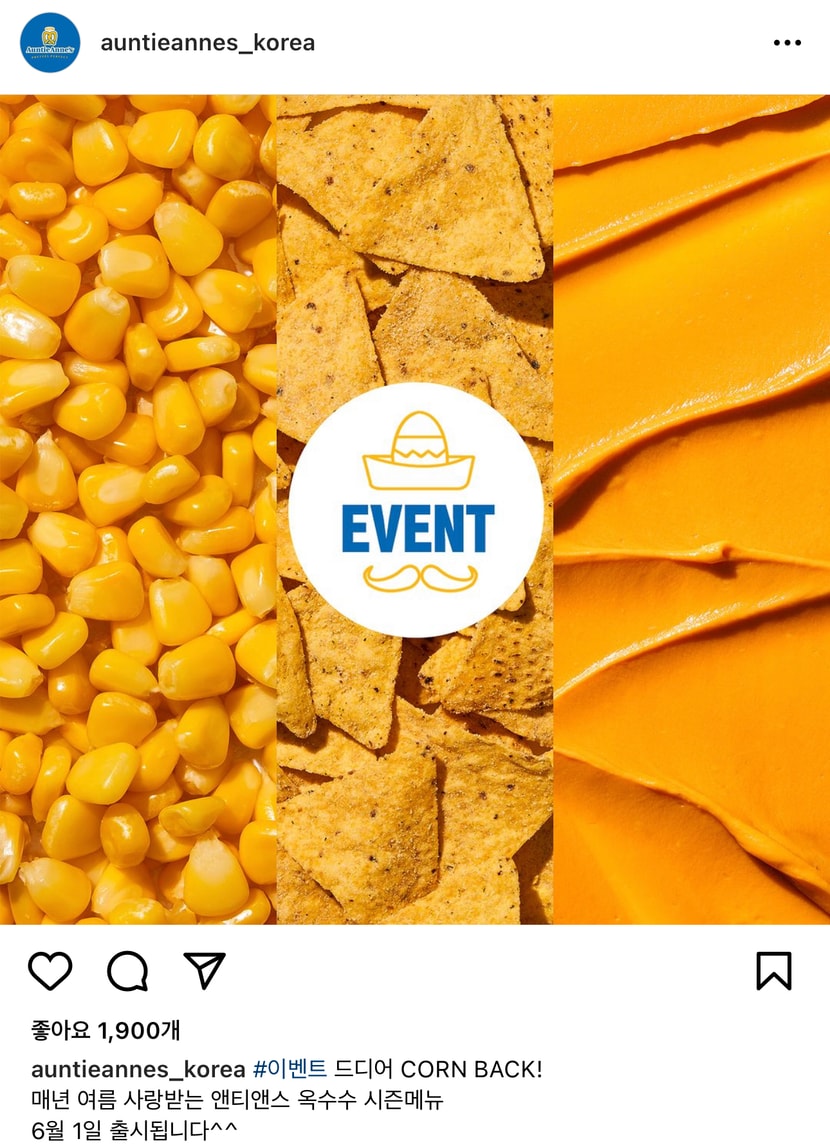Viewport: 830px width, 1145px height.
Task: Like this post with the heart
Action: (x=50, y=970)
